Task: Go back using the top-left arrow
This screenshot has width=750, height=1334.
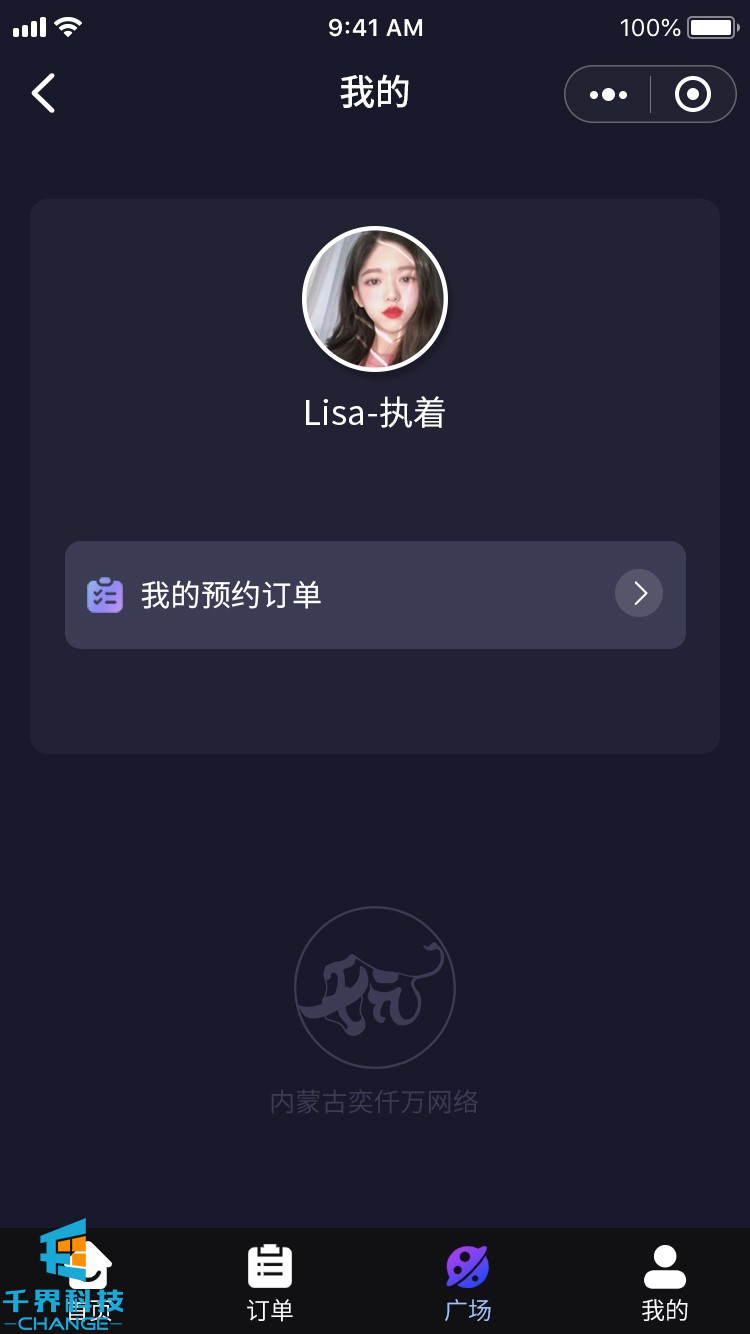Action: click(x=43, y=93)
